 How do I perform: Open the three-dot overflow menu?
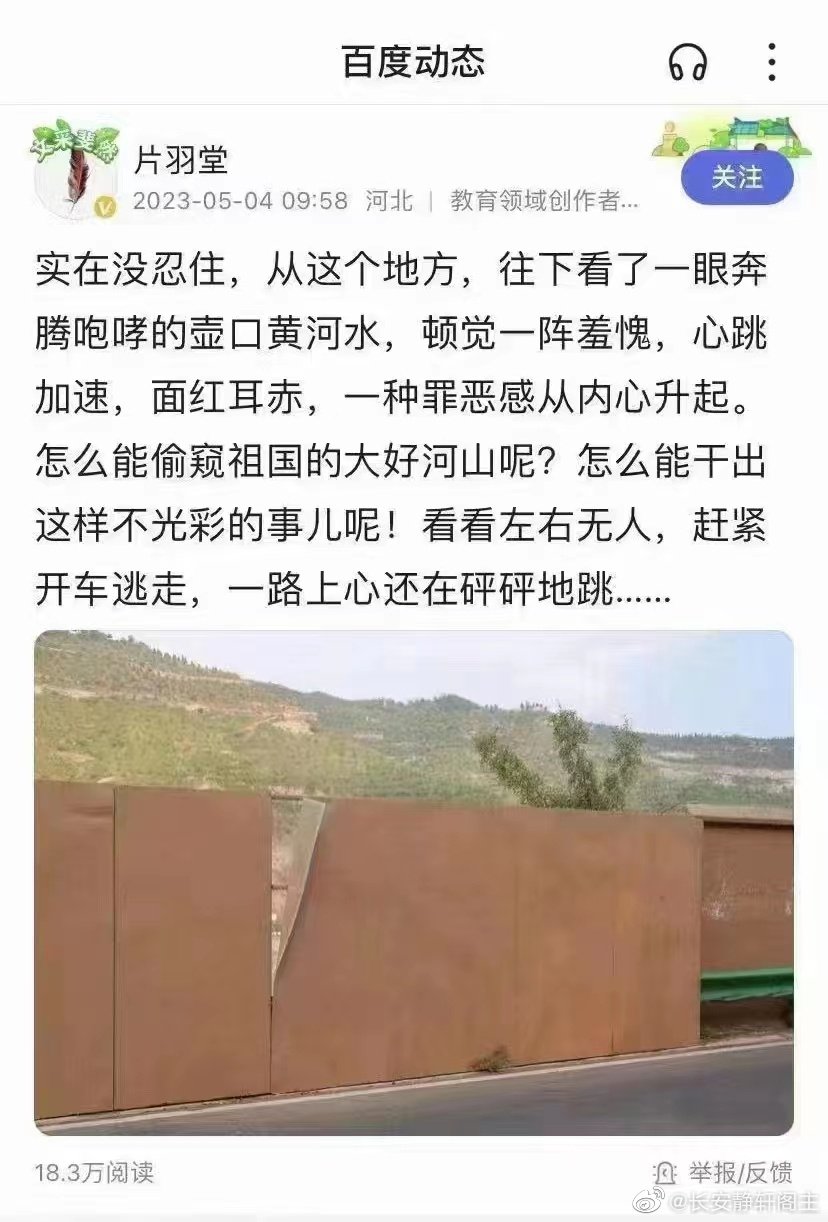coord(771,62)
